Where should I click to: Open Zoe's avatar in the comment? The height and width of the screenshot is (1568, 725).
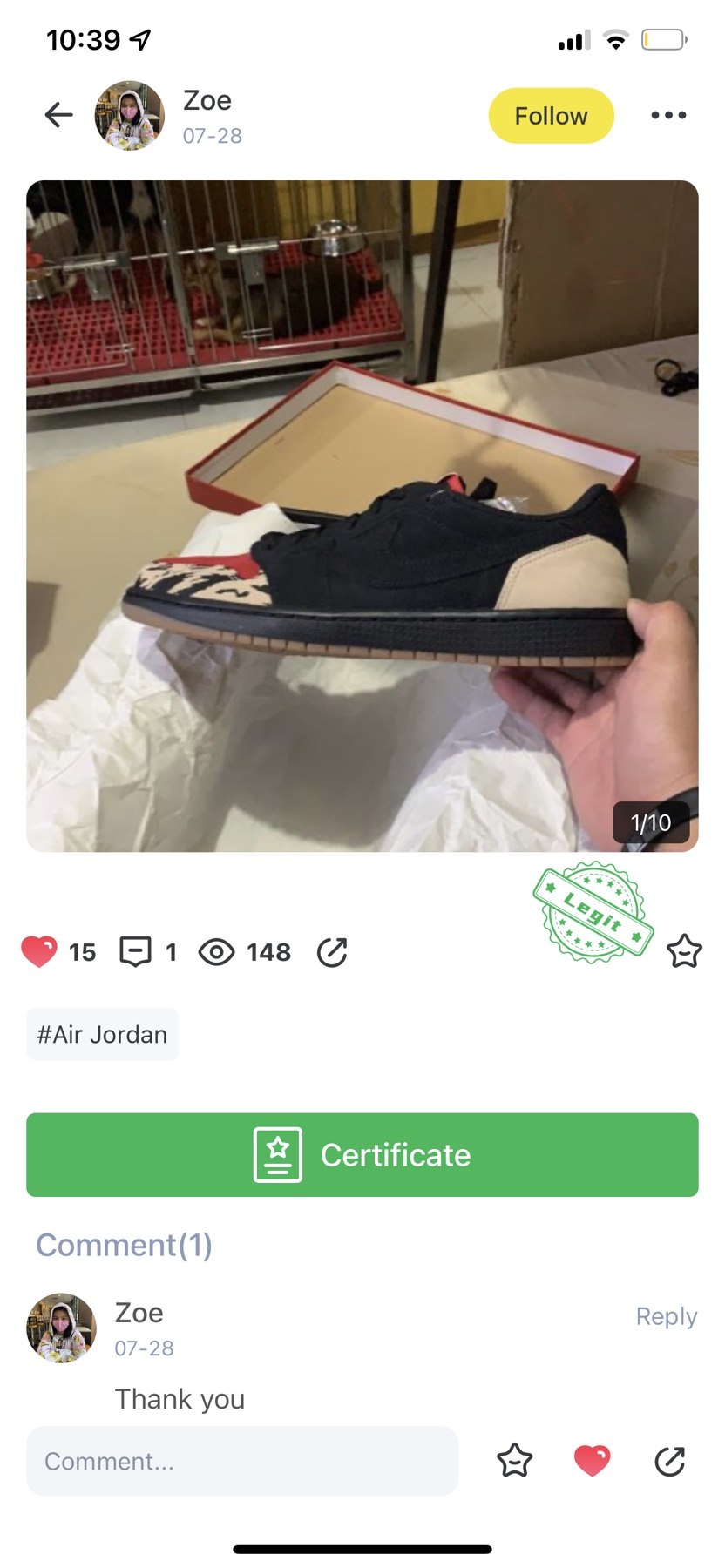(x=61, y=1328)
